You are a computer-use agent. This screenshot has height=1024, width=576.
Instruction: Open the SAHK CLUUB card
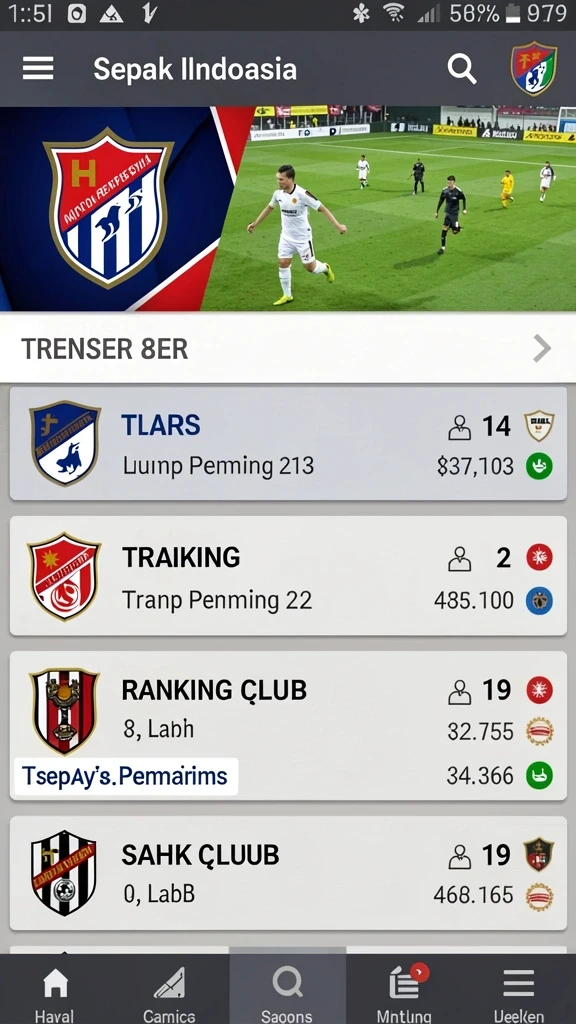coord(288,873)
